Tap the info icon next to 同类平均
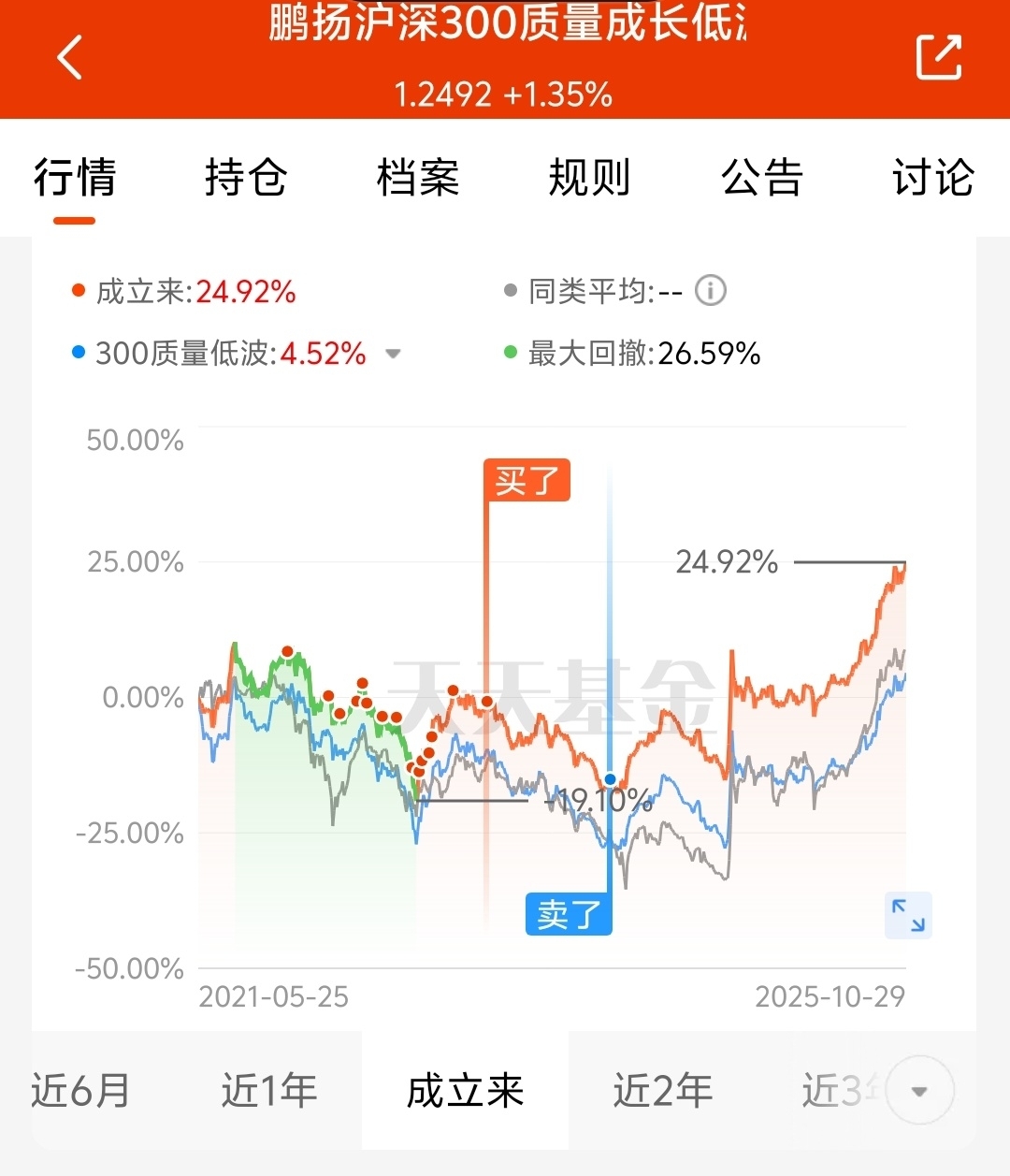 pos(710,291)
